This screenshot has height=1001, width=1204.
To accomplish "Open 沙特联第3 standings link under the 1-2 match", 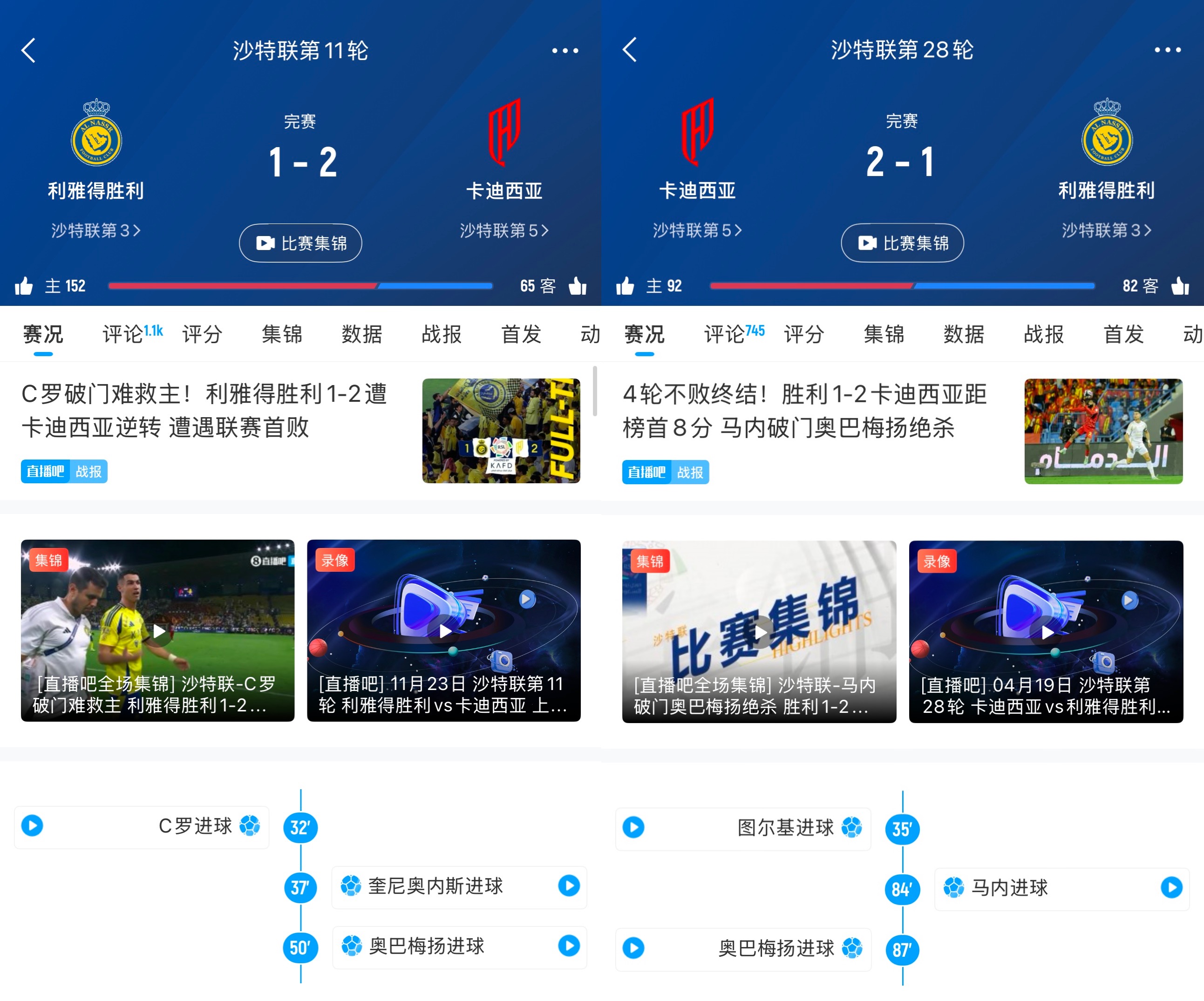I will [x=95, y=230].
